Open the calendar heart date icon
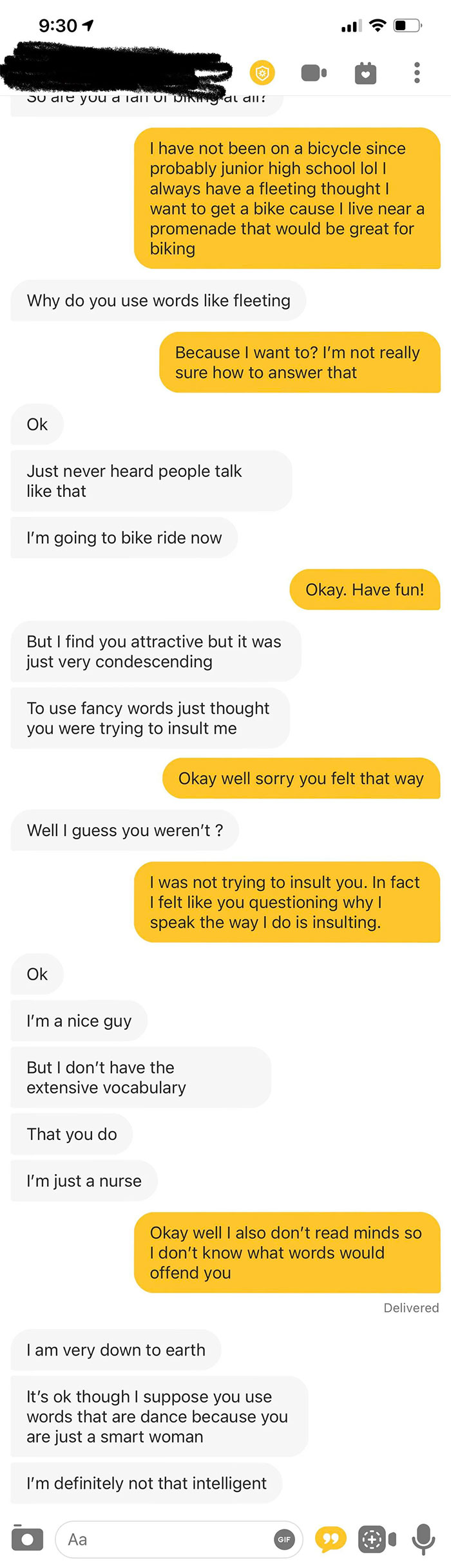 tap(365, 73)
